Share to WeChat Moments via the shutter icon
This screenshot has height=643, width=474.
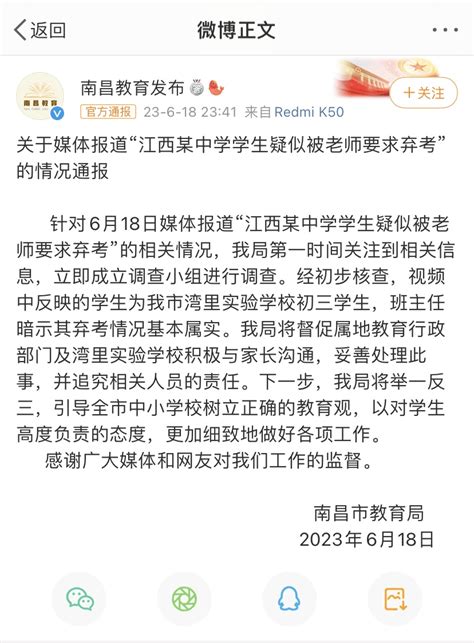(184, 599)
